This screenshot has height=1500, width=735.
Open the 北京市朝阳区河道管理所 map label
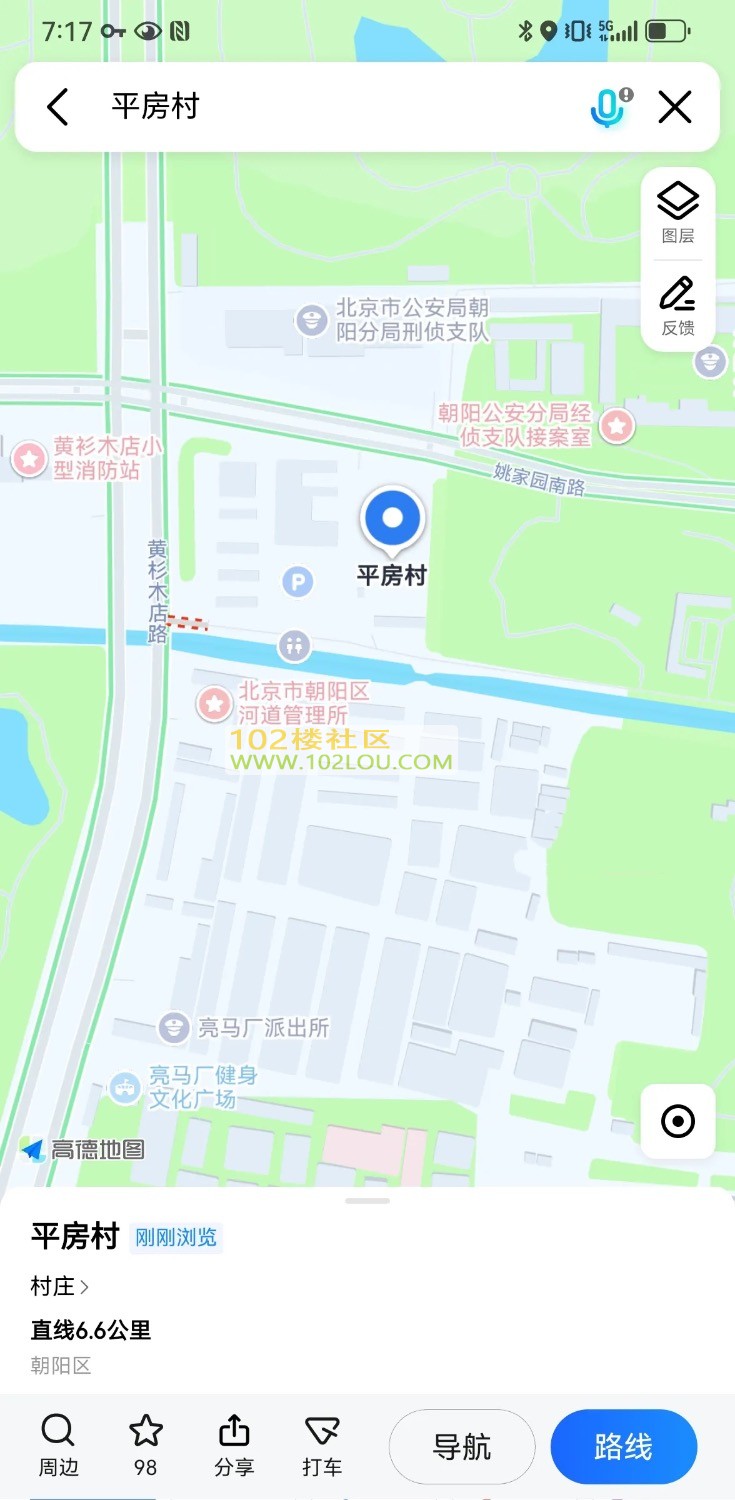(x=214, y=703)
